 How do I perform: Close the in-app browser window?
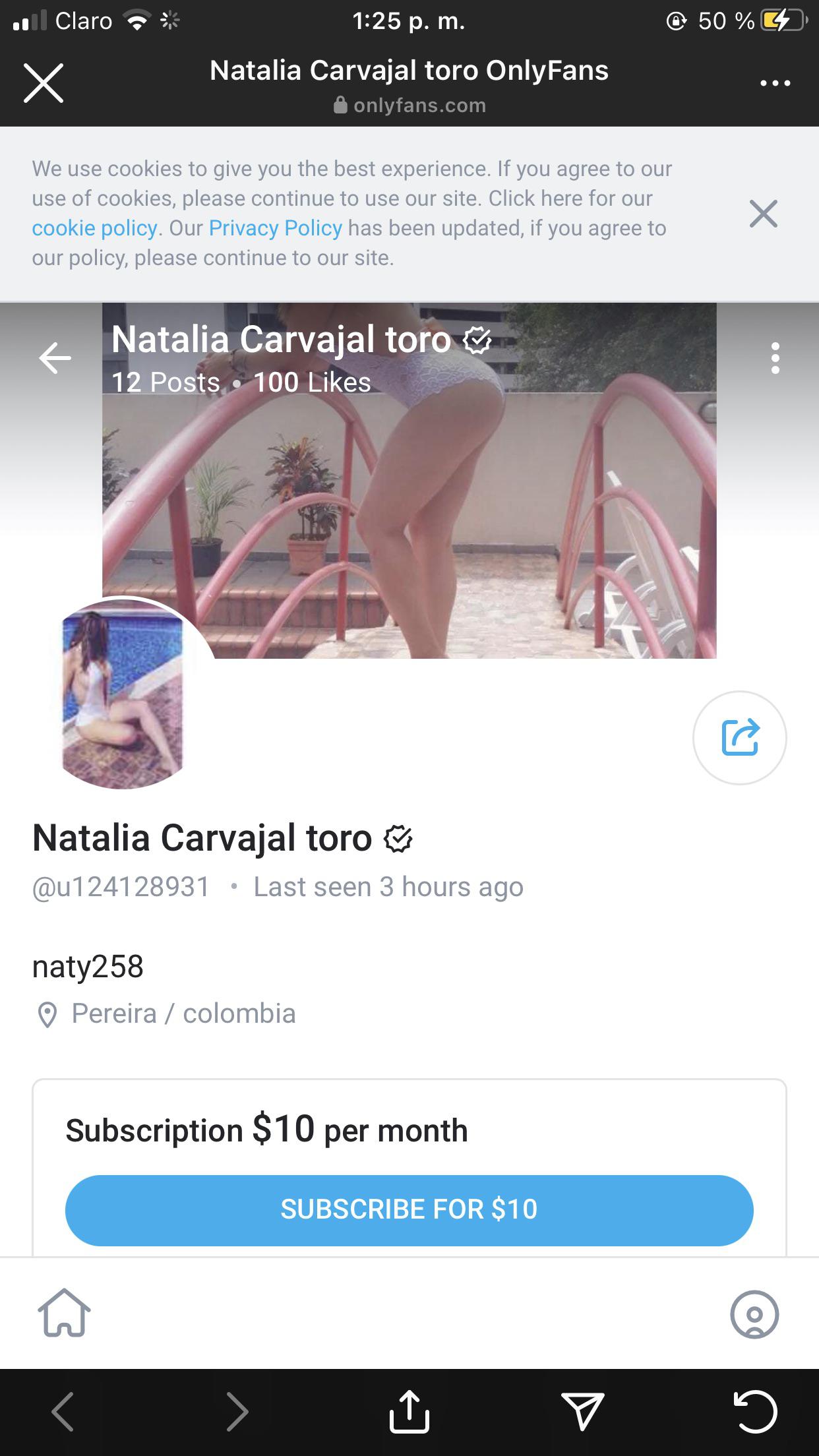(44, 83)
